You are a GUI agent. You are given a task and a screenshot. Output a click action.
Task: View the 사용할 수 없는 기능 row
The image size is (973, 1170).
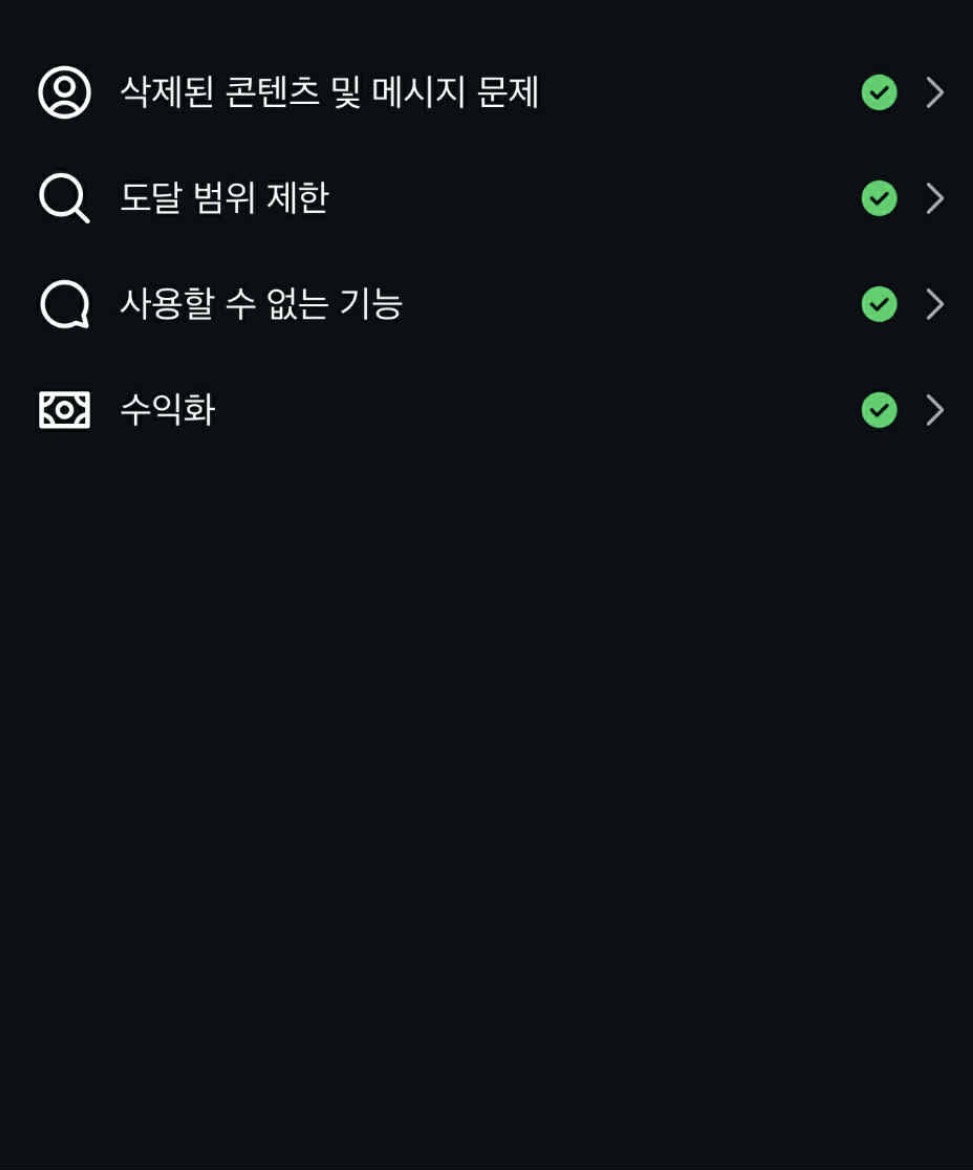pyautogui.click(x=261, y=304)
